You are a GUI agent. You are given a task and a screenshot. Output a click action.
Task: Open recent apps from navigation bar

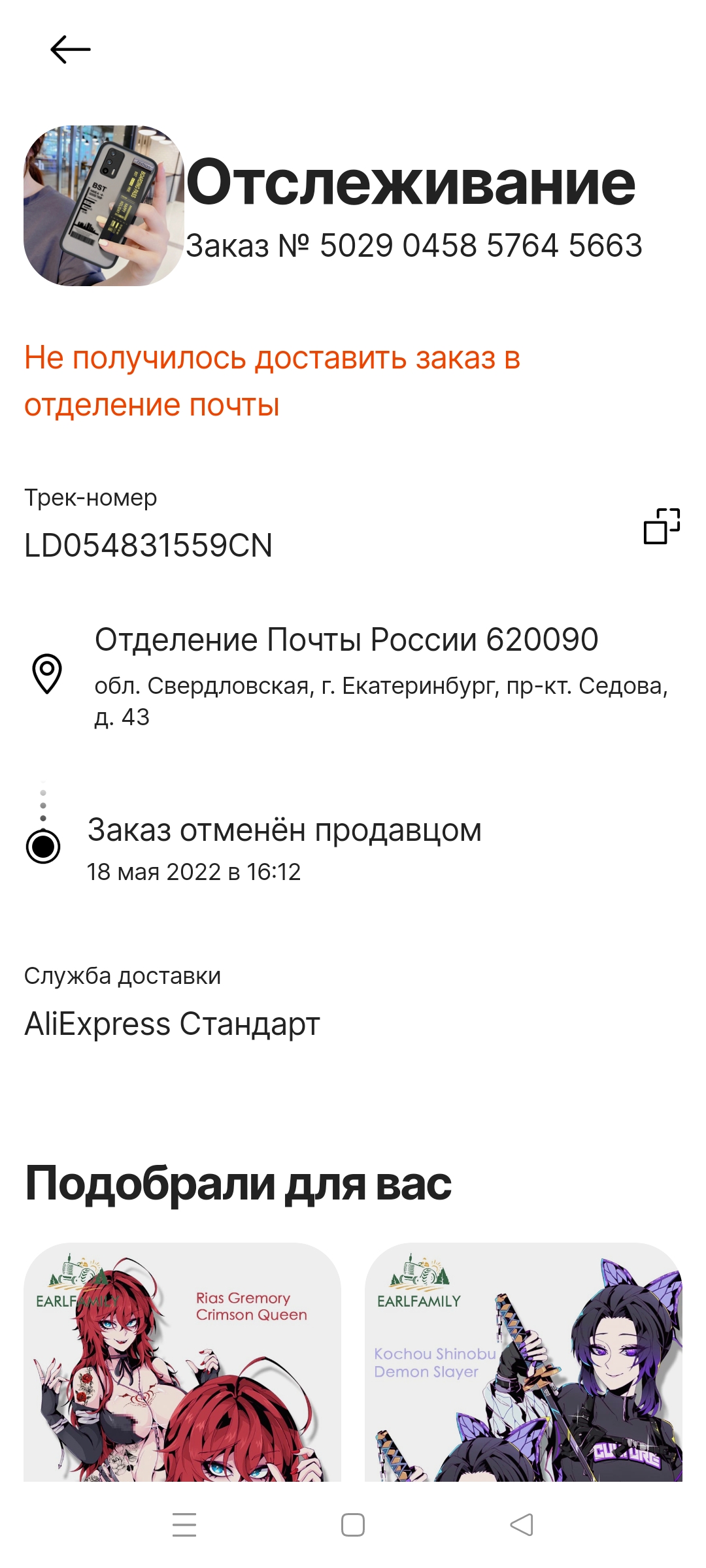pos(184,1525)
